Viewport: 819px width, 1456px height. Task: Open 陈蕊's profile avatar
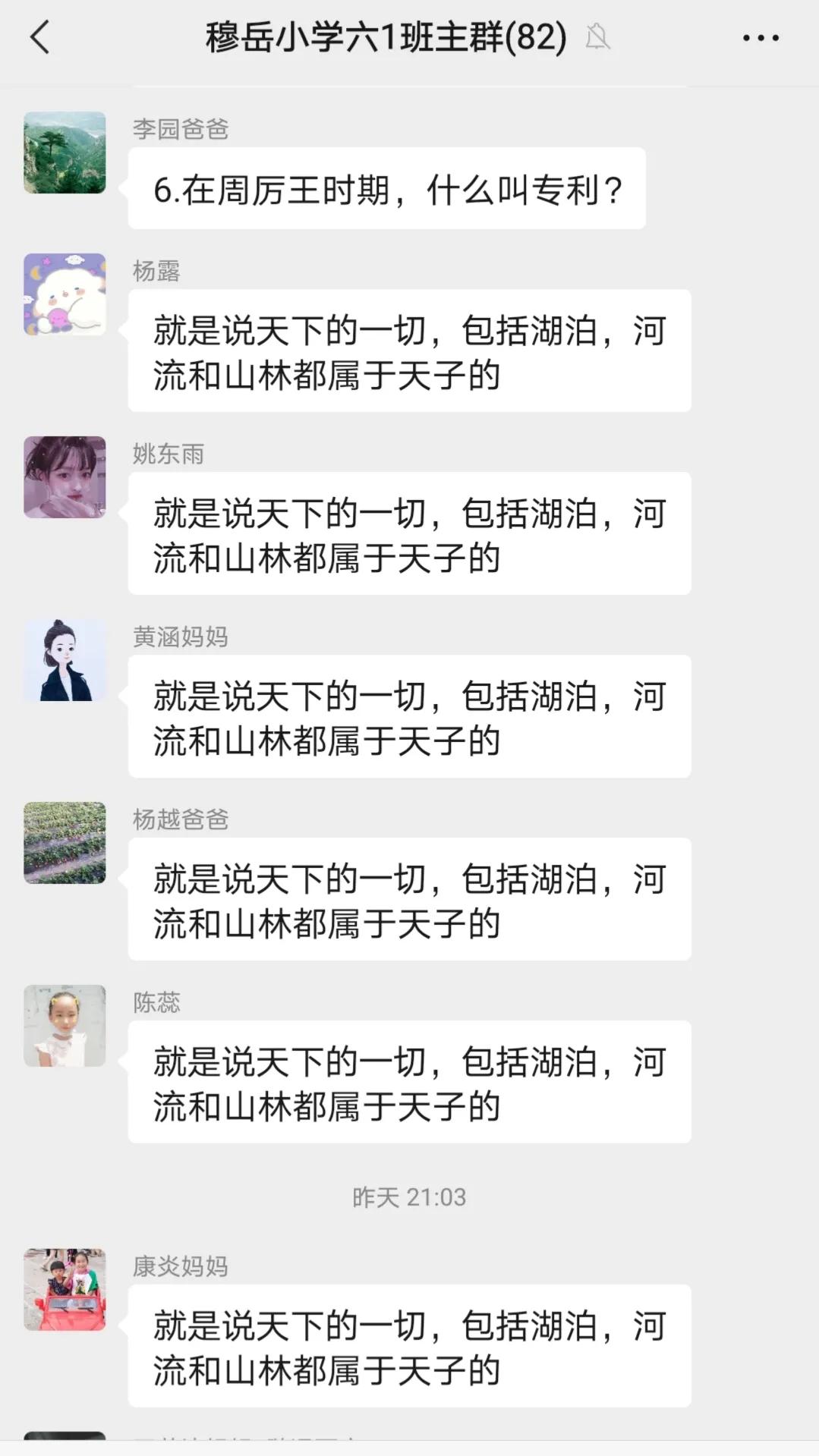point(65,1026)
